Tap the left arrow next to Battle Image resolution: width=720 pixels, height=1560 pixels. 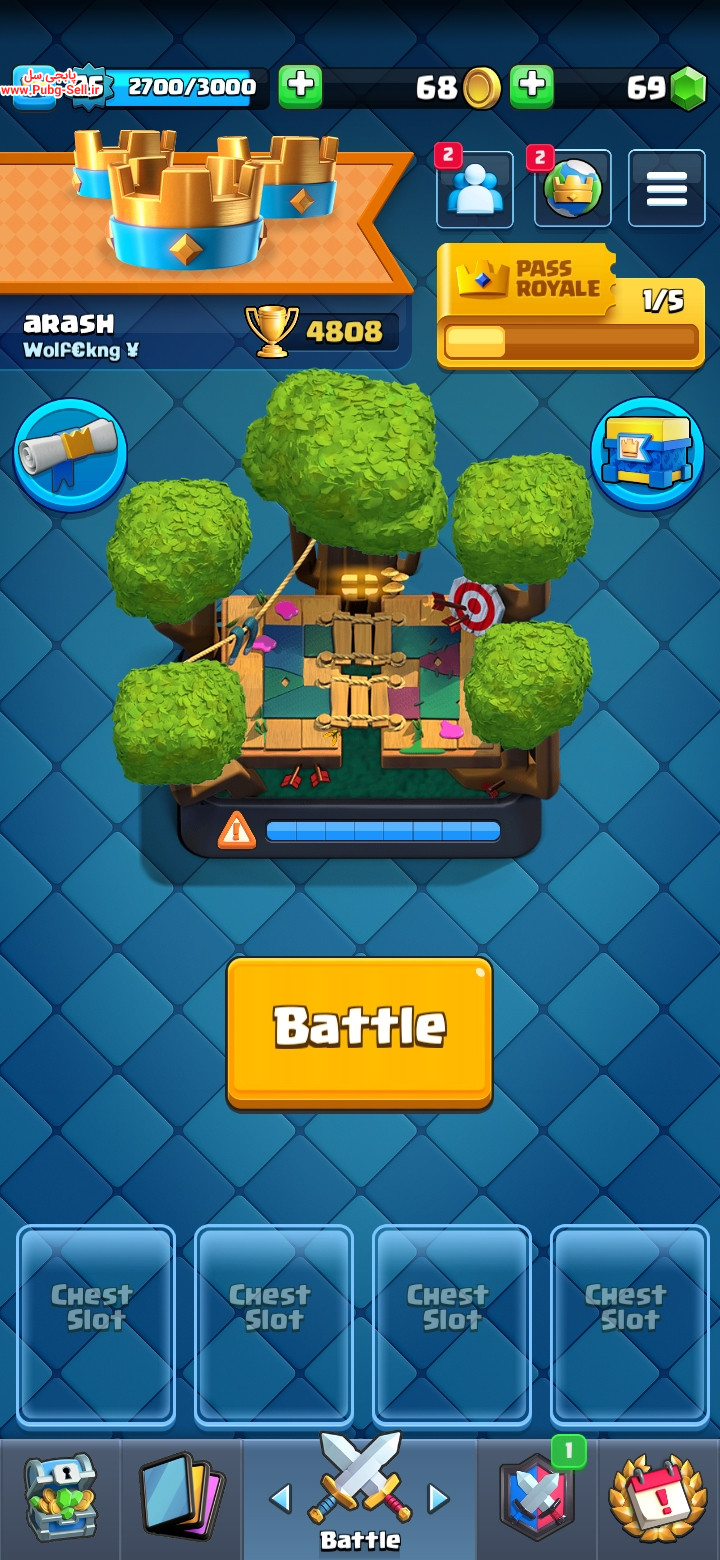[x=281, y=1497]
